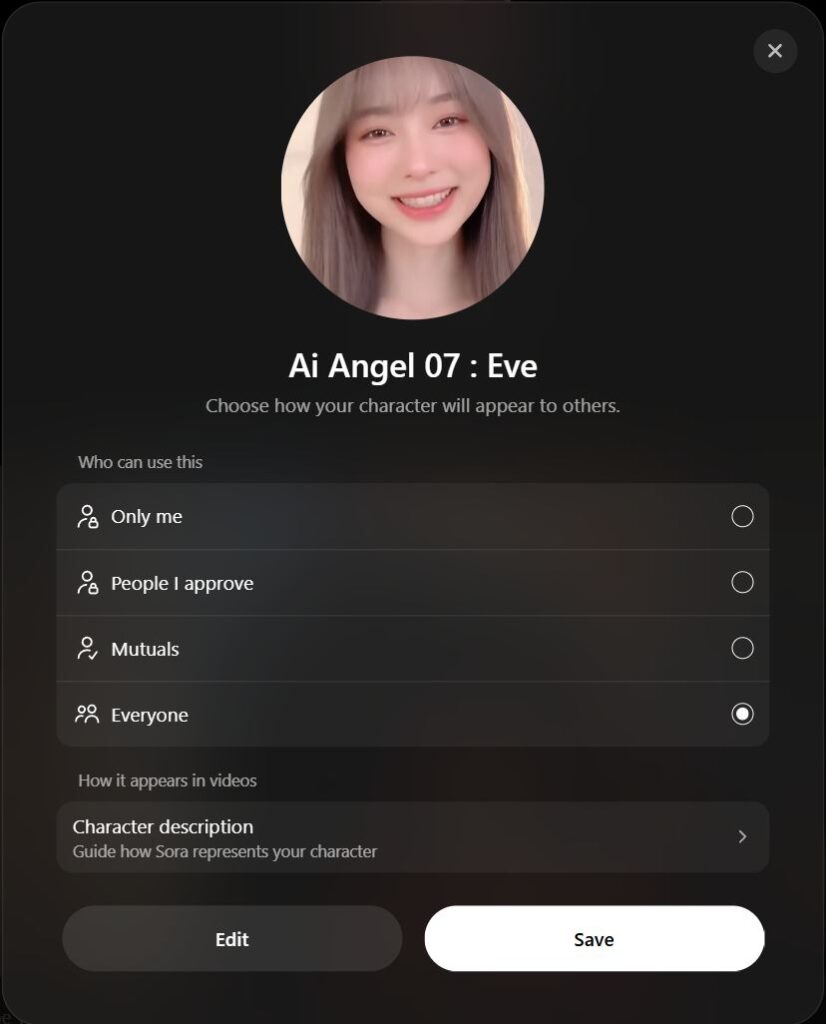Viewport: 826px width, 1024px height.
Task: Choose People I approve
Action: 741,583
